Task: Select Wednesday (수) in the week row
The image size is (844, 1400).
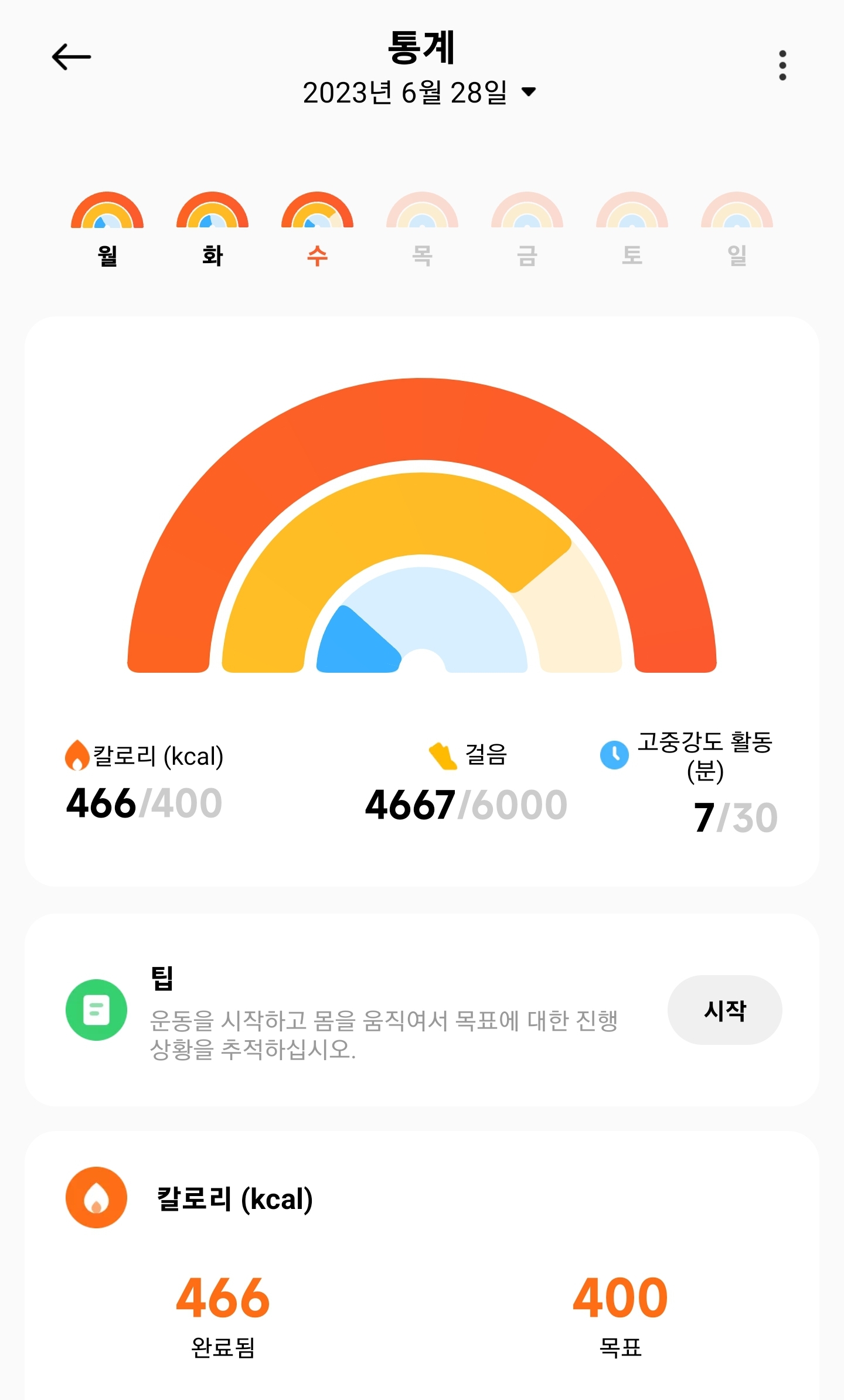Action: [x=317, y=230]
